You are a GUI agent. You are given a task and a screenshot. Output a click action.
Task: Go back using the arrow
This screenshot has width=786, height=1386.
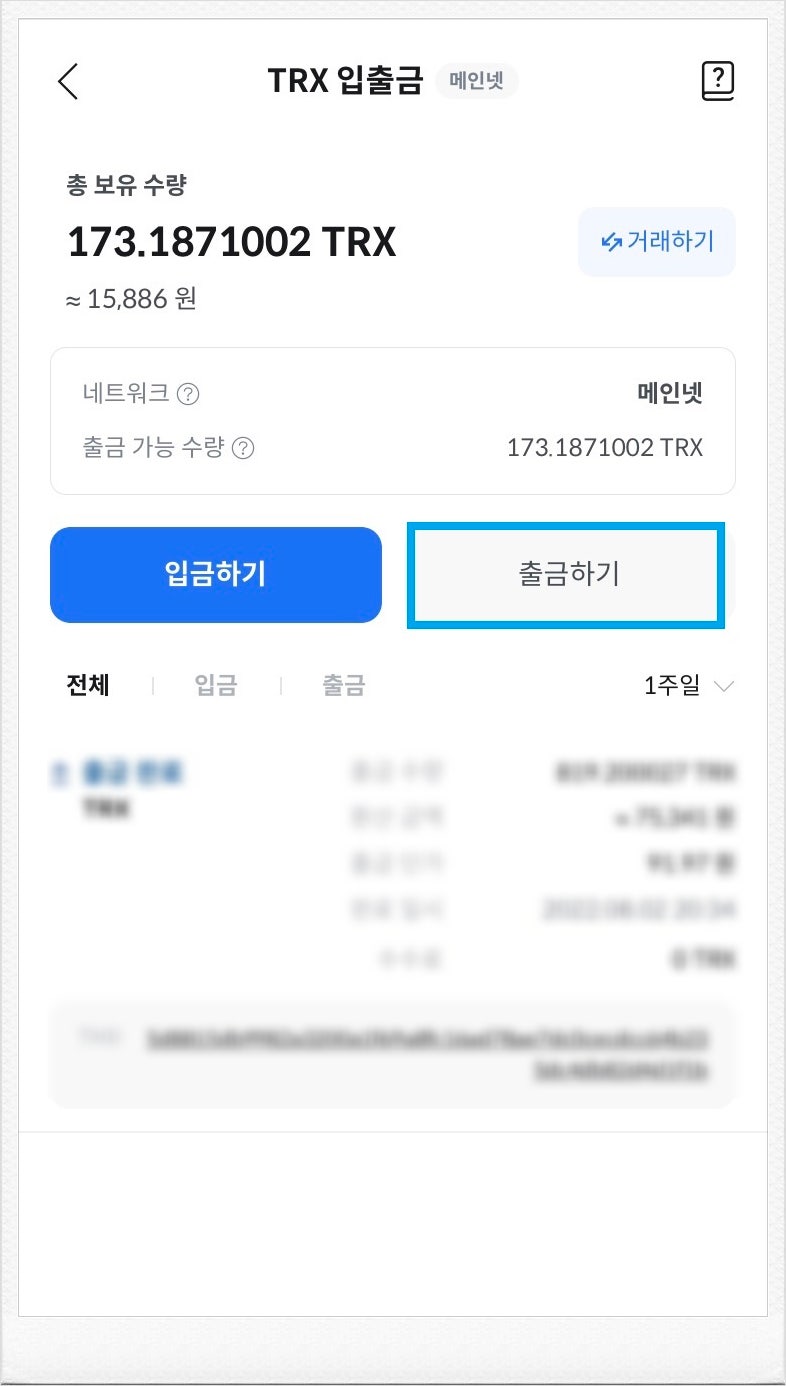click(68, 81)
